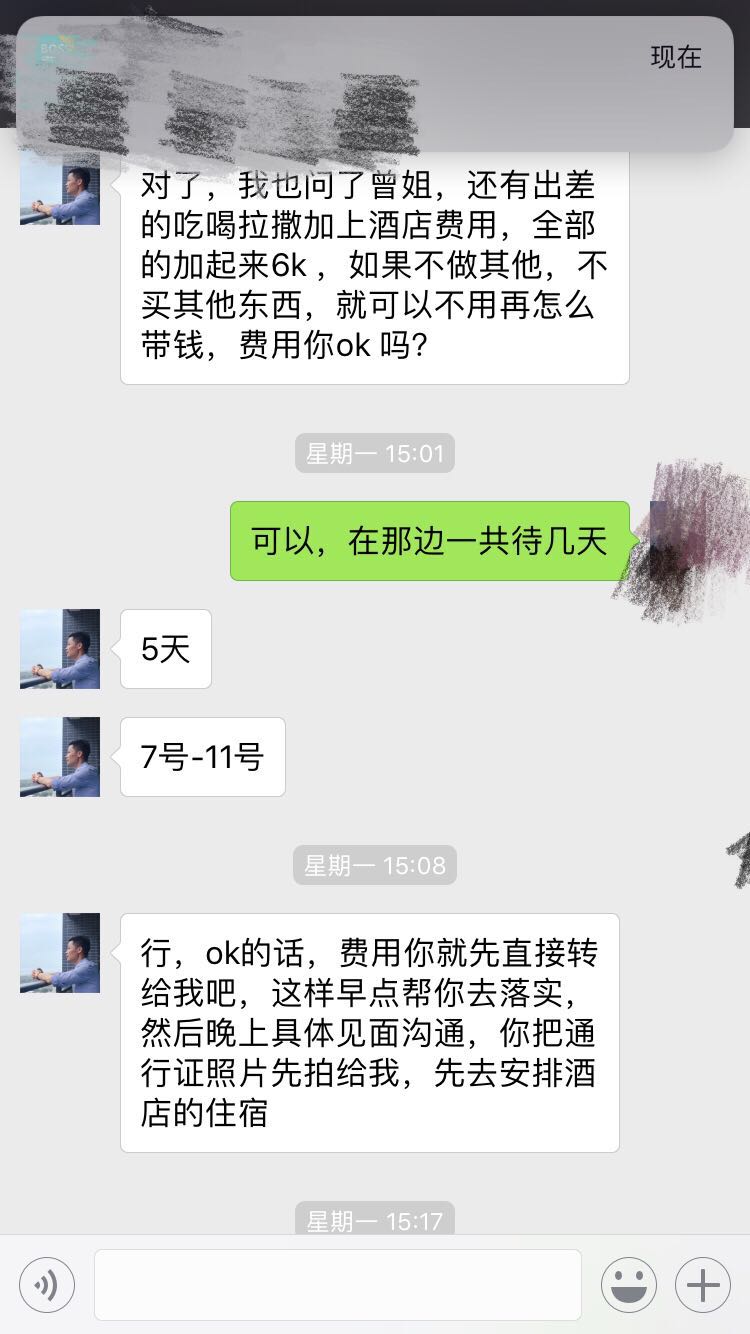This screenshot has height=1334, width=750.
Task: Open the plus attachments menu
Action: click(703, 1284)
